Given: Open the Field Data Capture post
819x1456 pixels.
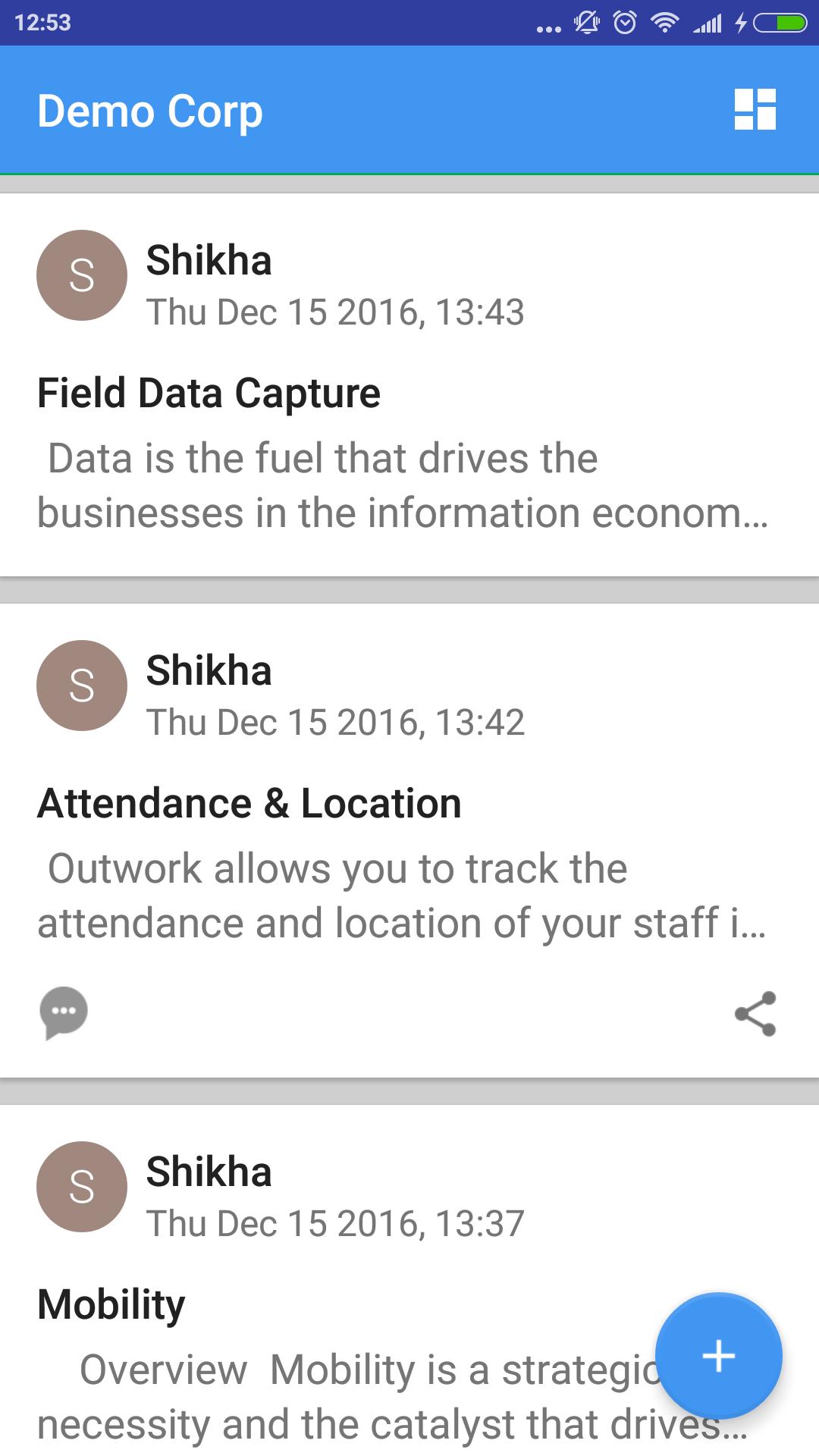Looking at the screenshot, I should point(409,385).
